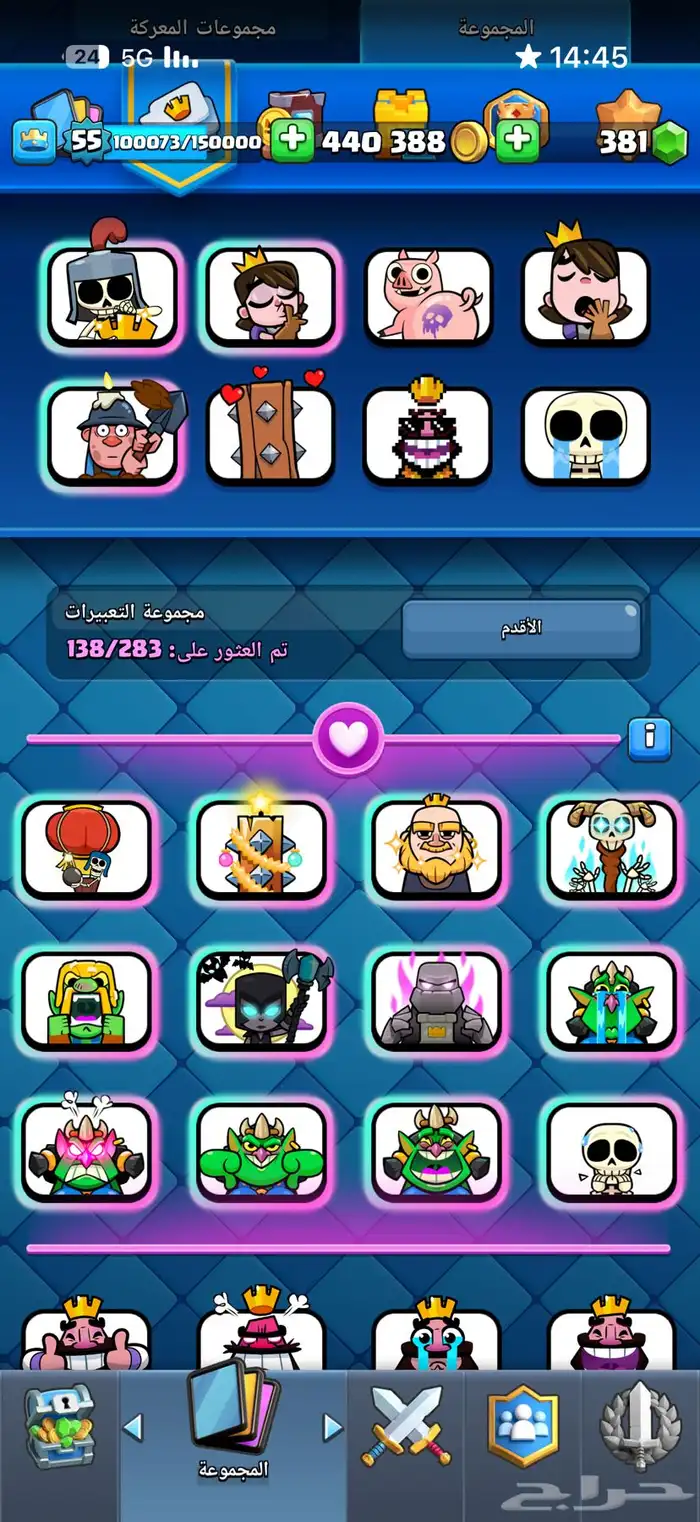
Task: Select the crying skeleton emote in deck
Action: (586, 435)
